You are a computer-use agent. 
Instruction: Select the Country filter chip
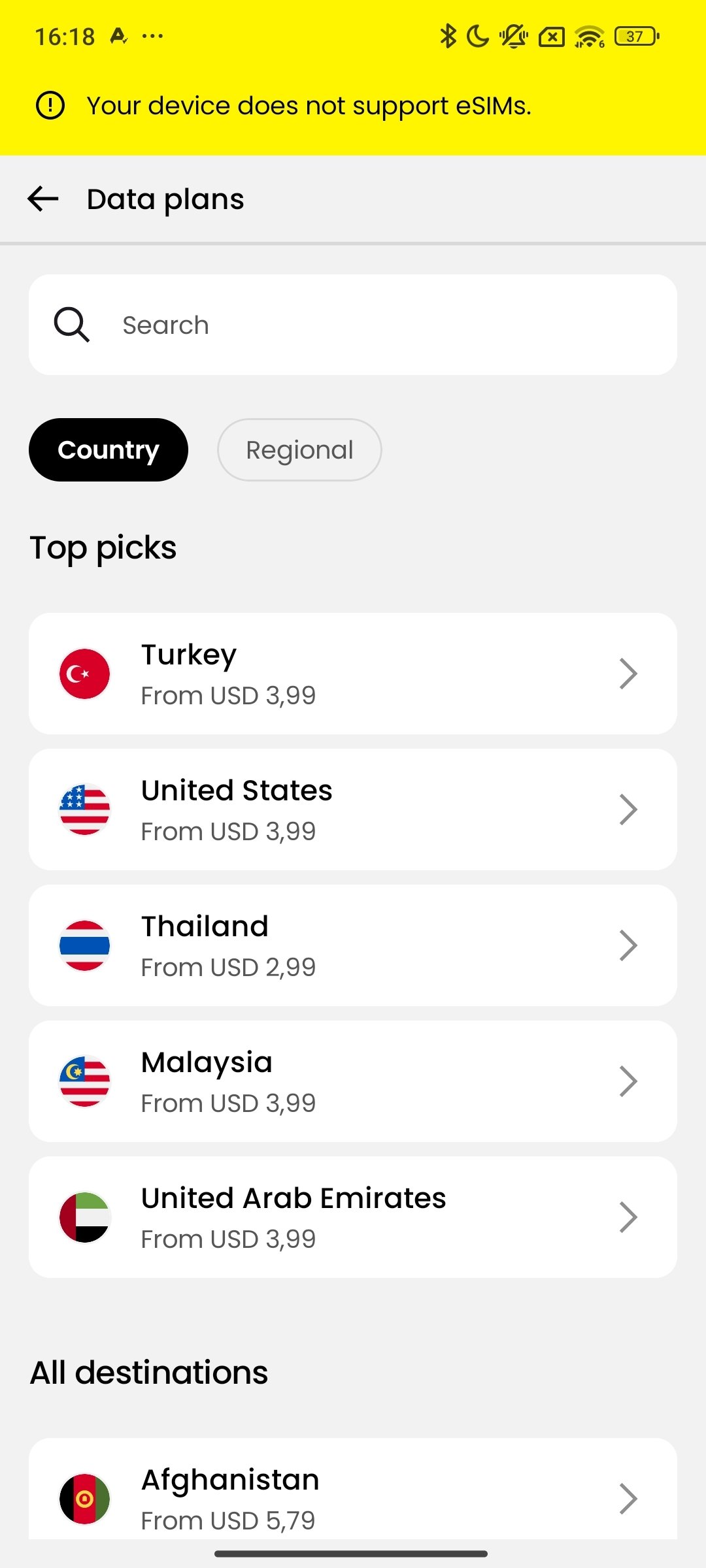coord(109,450)
